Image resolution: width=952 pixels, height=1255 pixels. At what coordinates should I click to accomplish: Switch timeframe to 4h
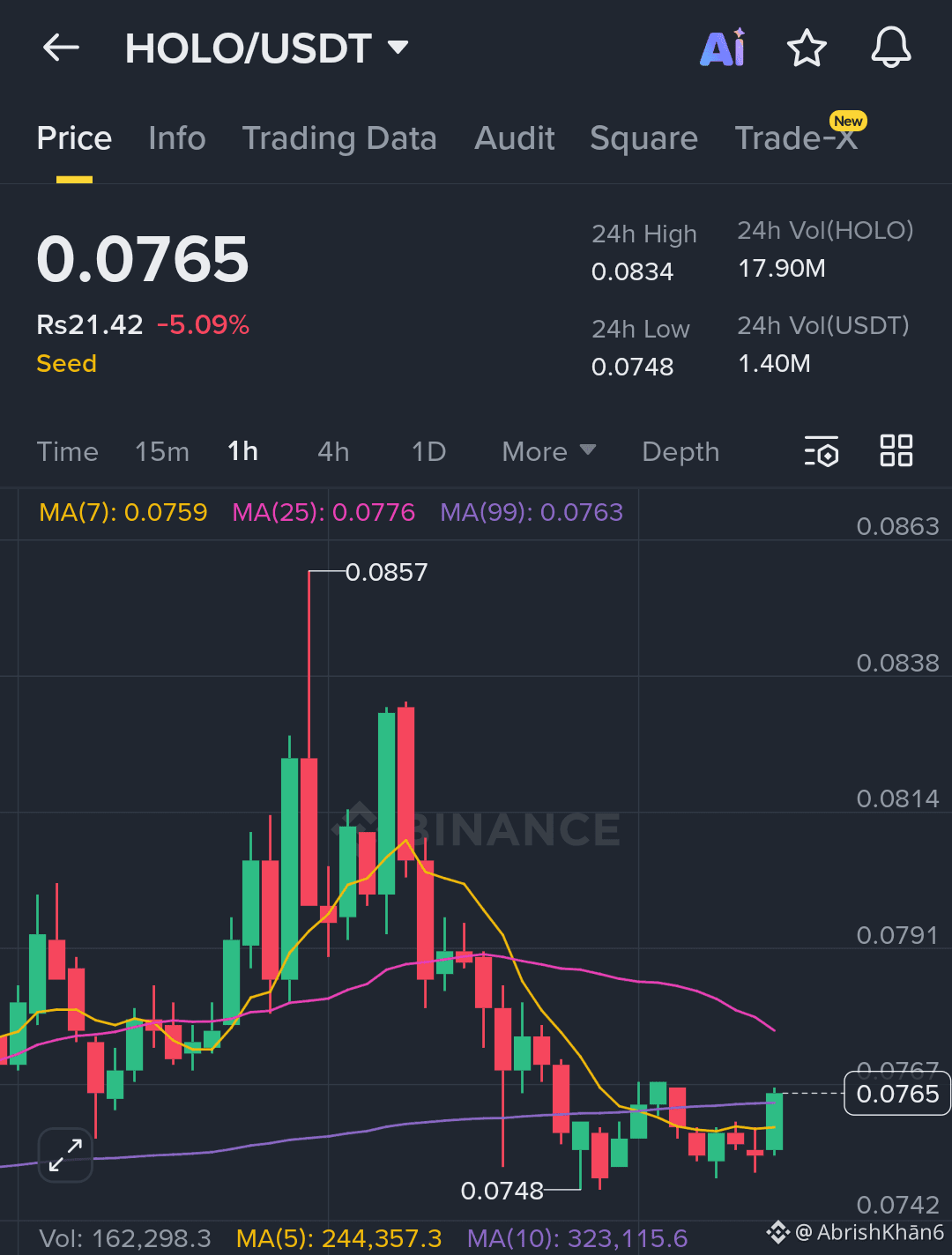click(x=332, y=451)
